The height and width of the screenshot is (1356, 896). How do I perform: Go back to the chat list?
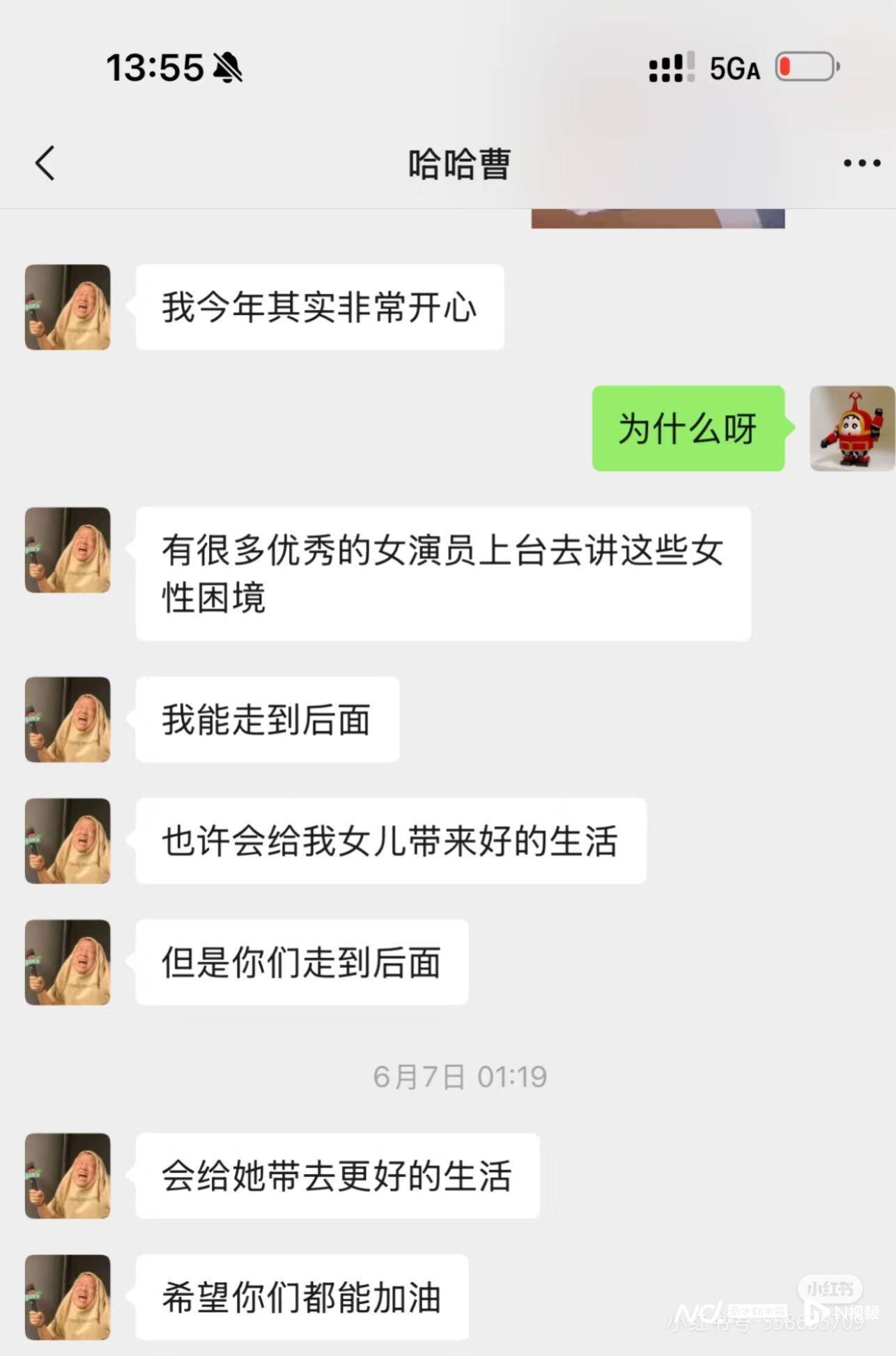pyautogui.click(x=45, y=164)
